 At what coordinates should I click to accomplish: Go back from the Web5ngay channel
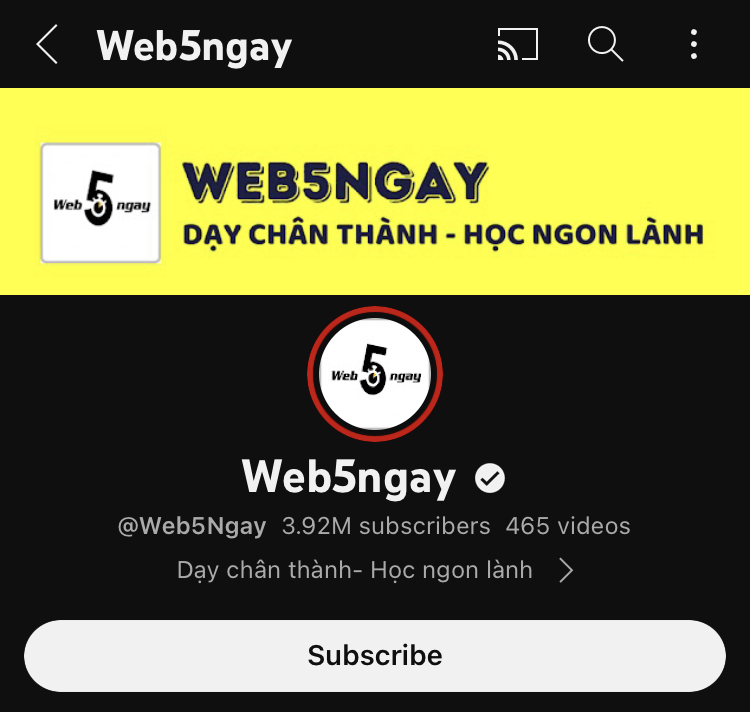coord(47,45)
